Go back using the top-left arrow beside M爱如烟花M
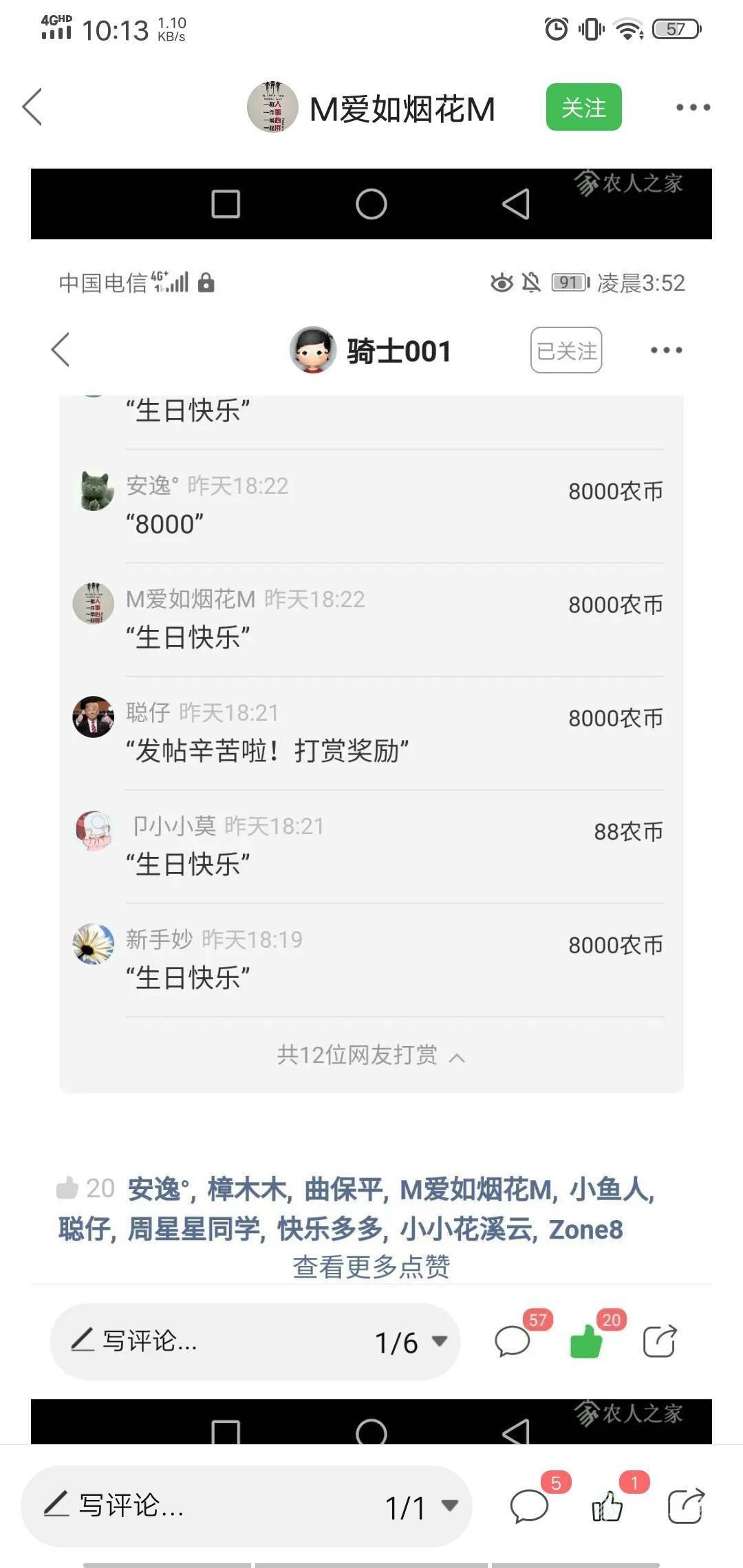The image size is (743, 1568). click(32, 107)
